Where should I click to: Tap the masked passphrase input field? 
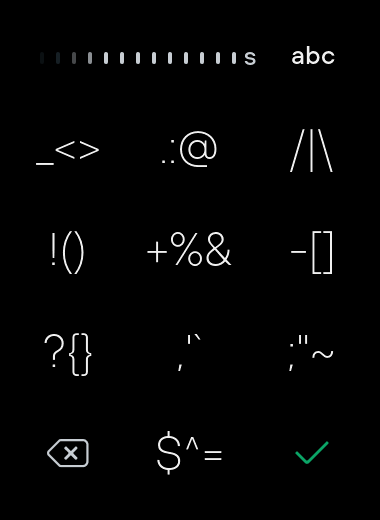click(x=148, y=58)
